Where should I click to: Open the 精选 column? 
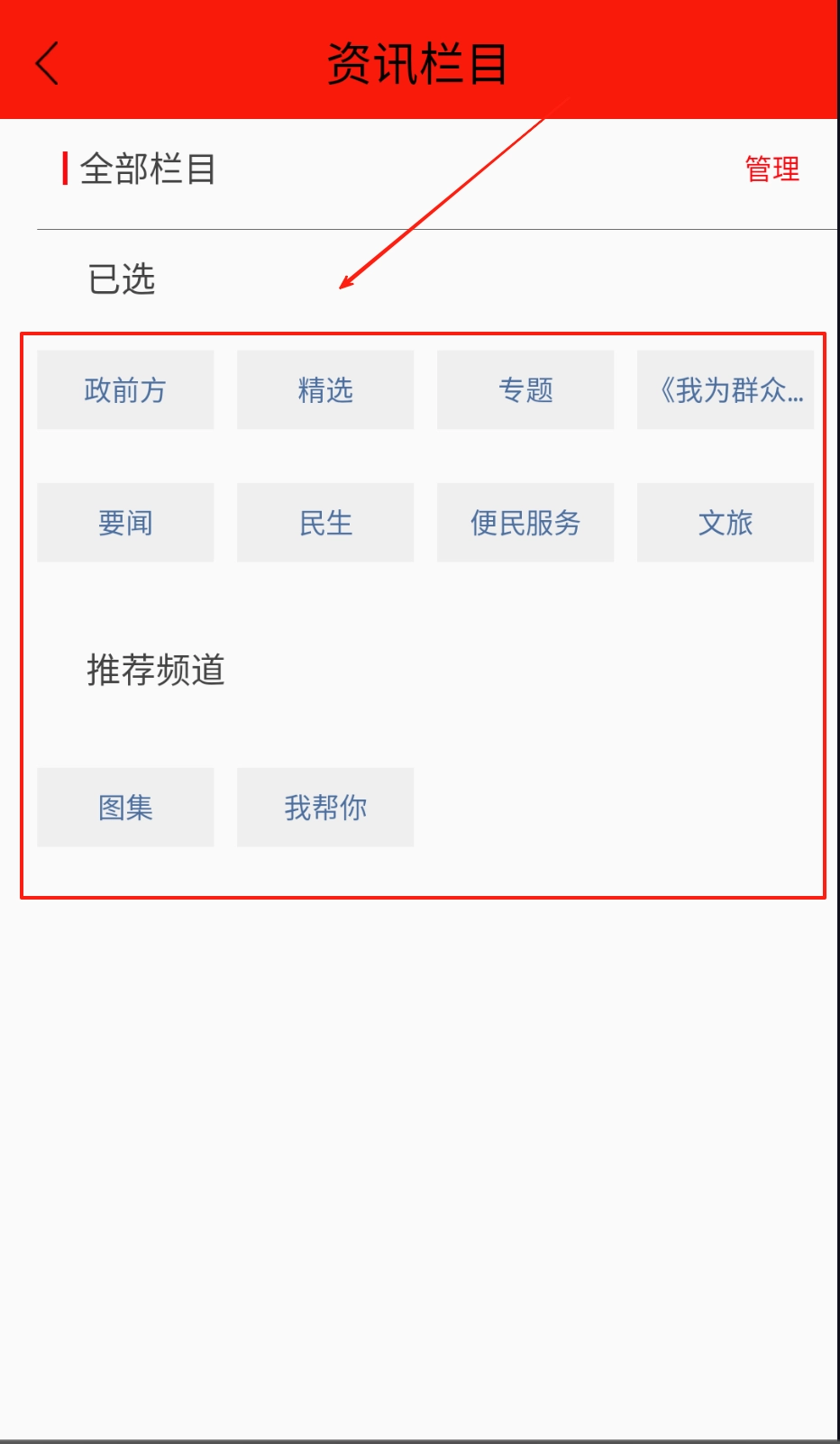pos(325,389)
